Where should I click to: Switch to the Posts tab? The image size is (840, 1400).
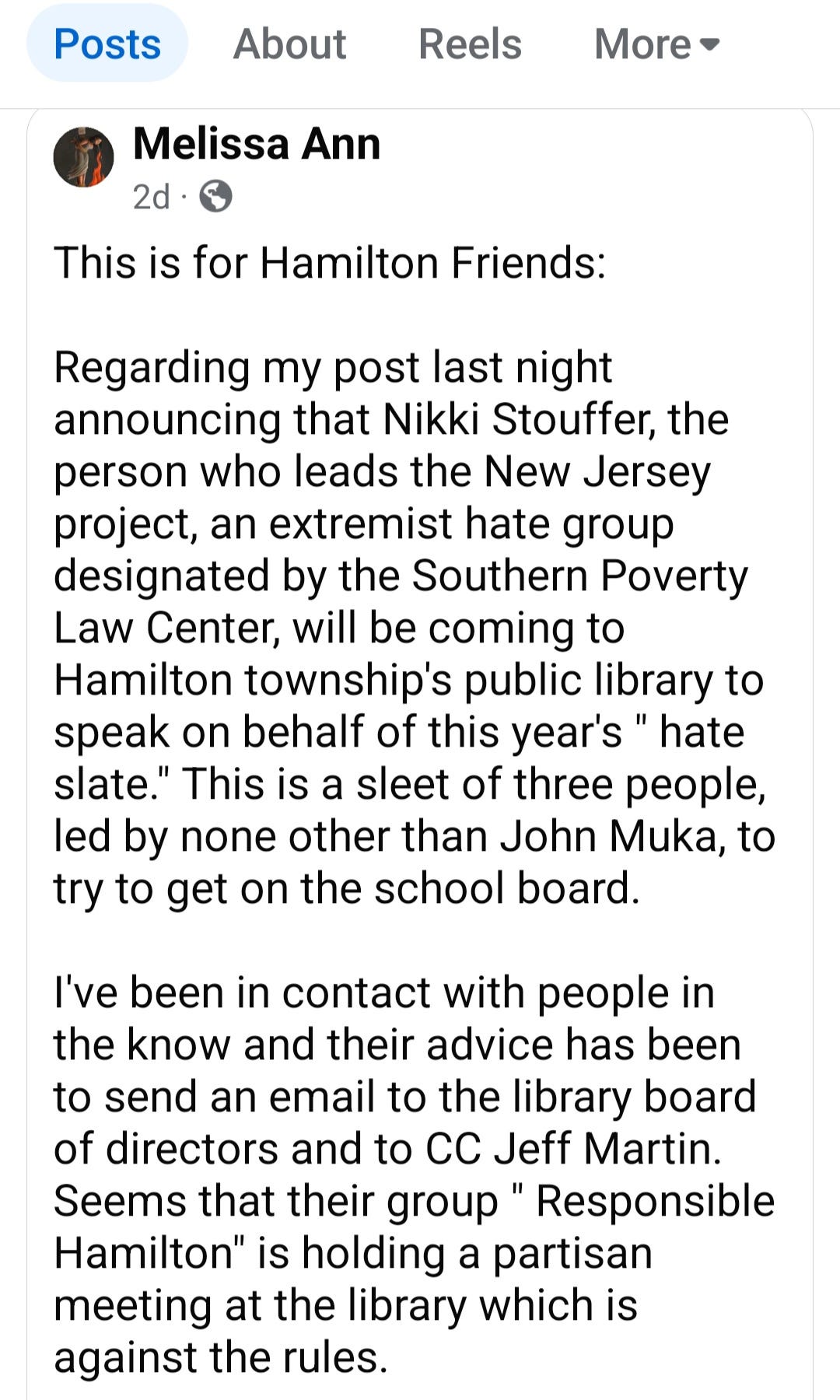pos(107,44)
